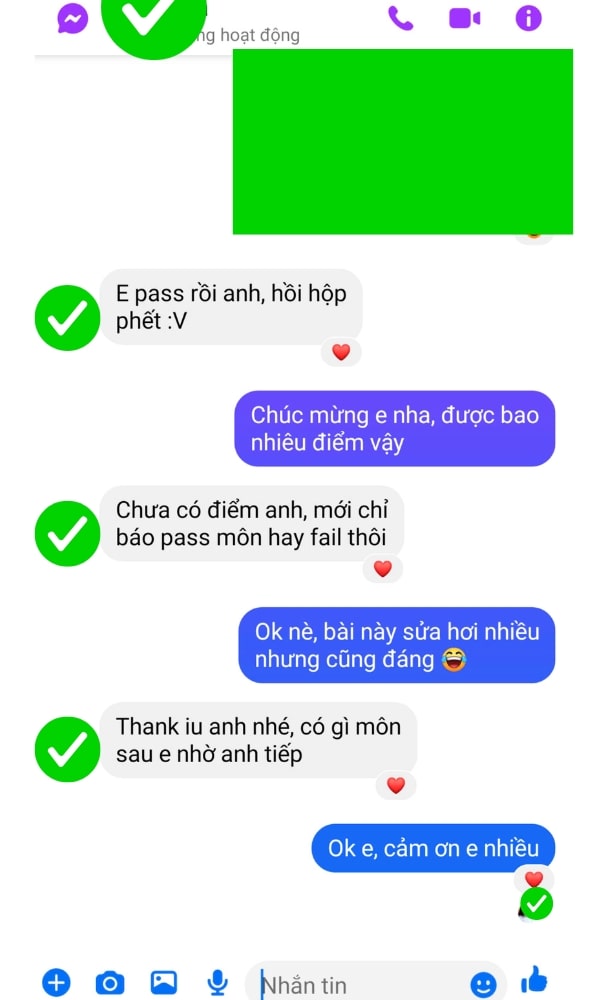Start a video call
The image size is (600, 1000).
click(x=464, y=18)
